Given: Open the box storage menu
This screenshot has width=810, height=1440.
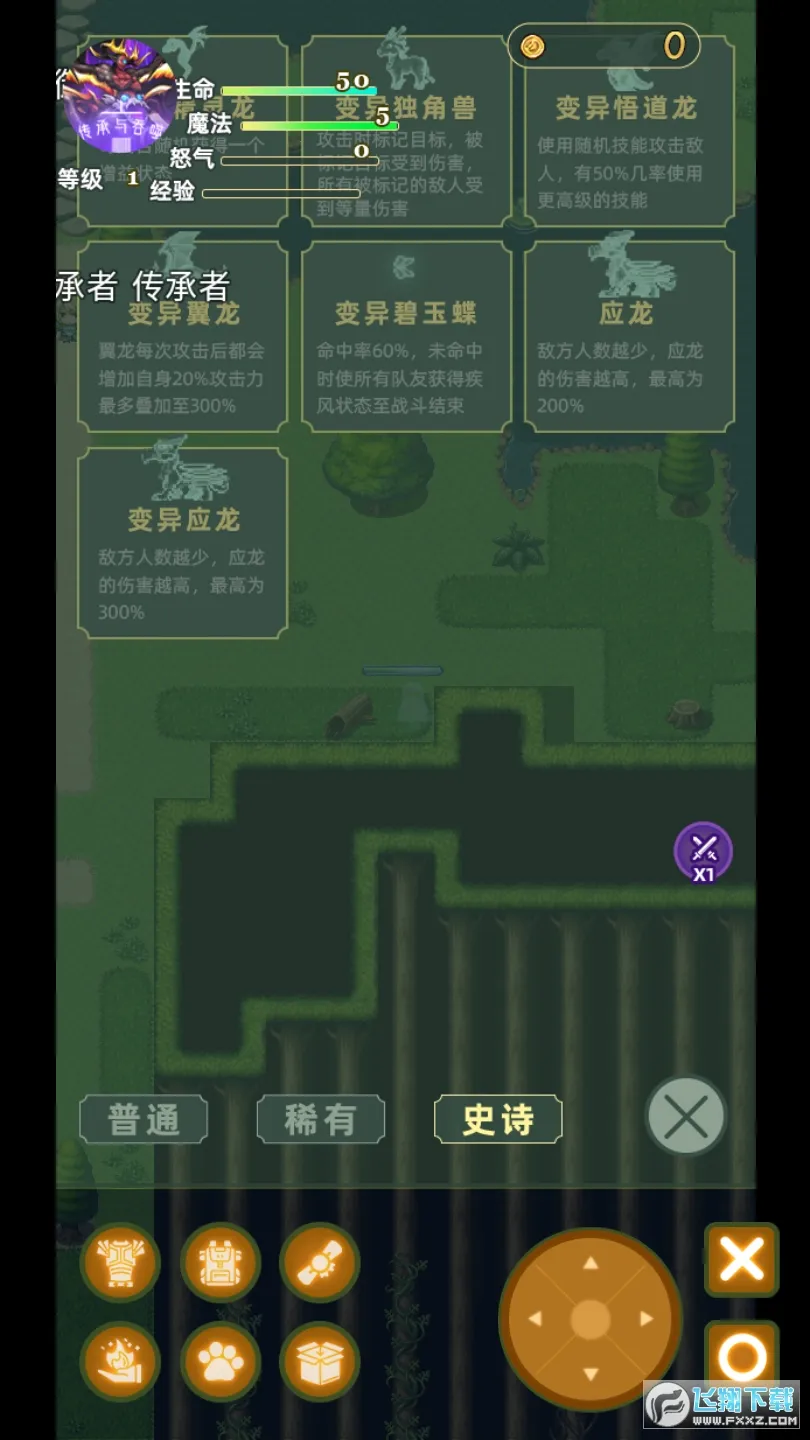Looking at the screenshot, I should tap(319, 1361).
